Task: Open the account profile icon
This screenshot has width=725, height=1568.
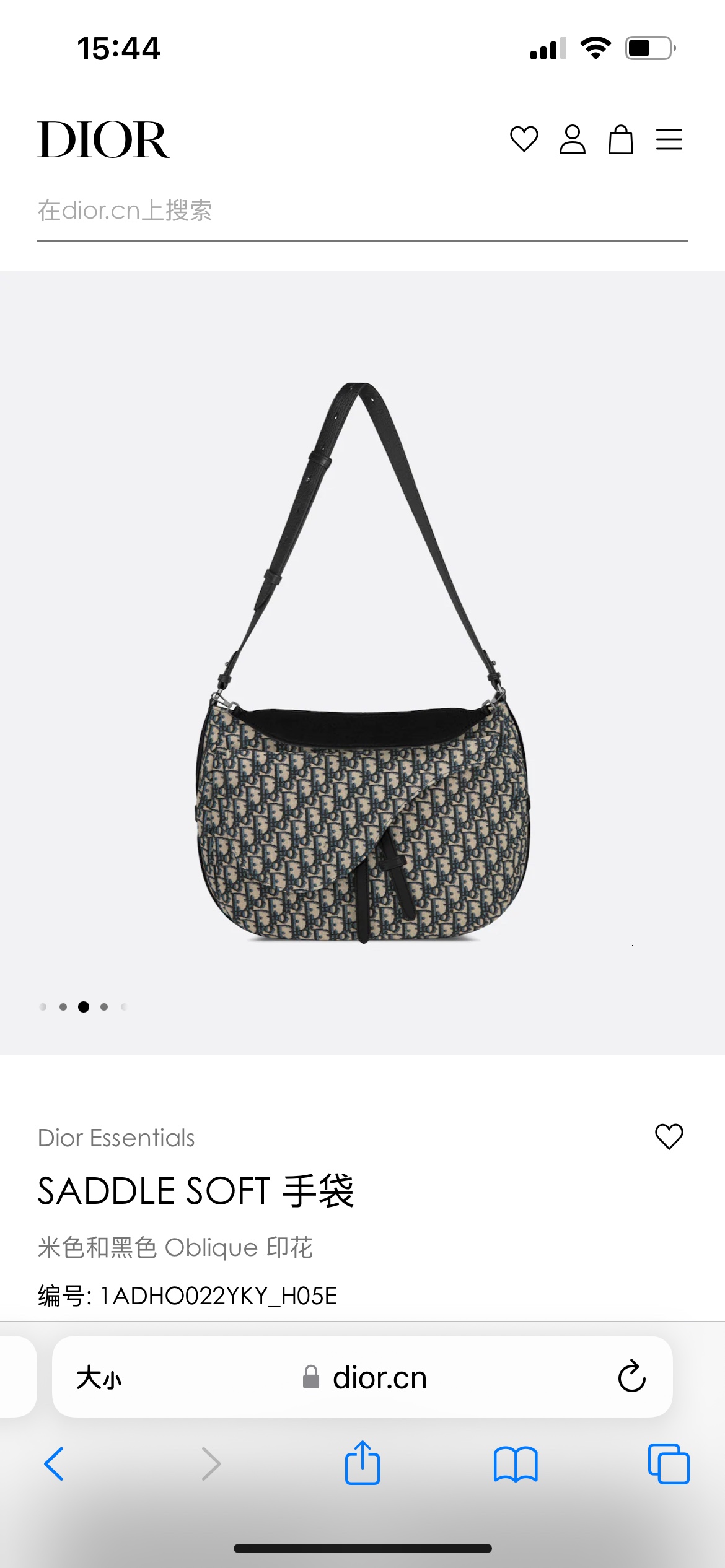Action: (x=572, y=139)
